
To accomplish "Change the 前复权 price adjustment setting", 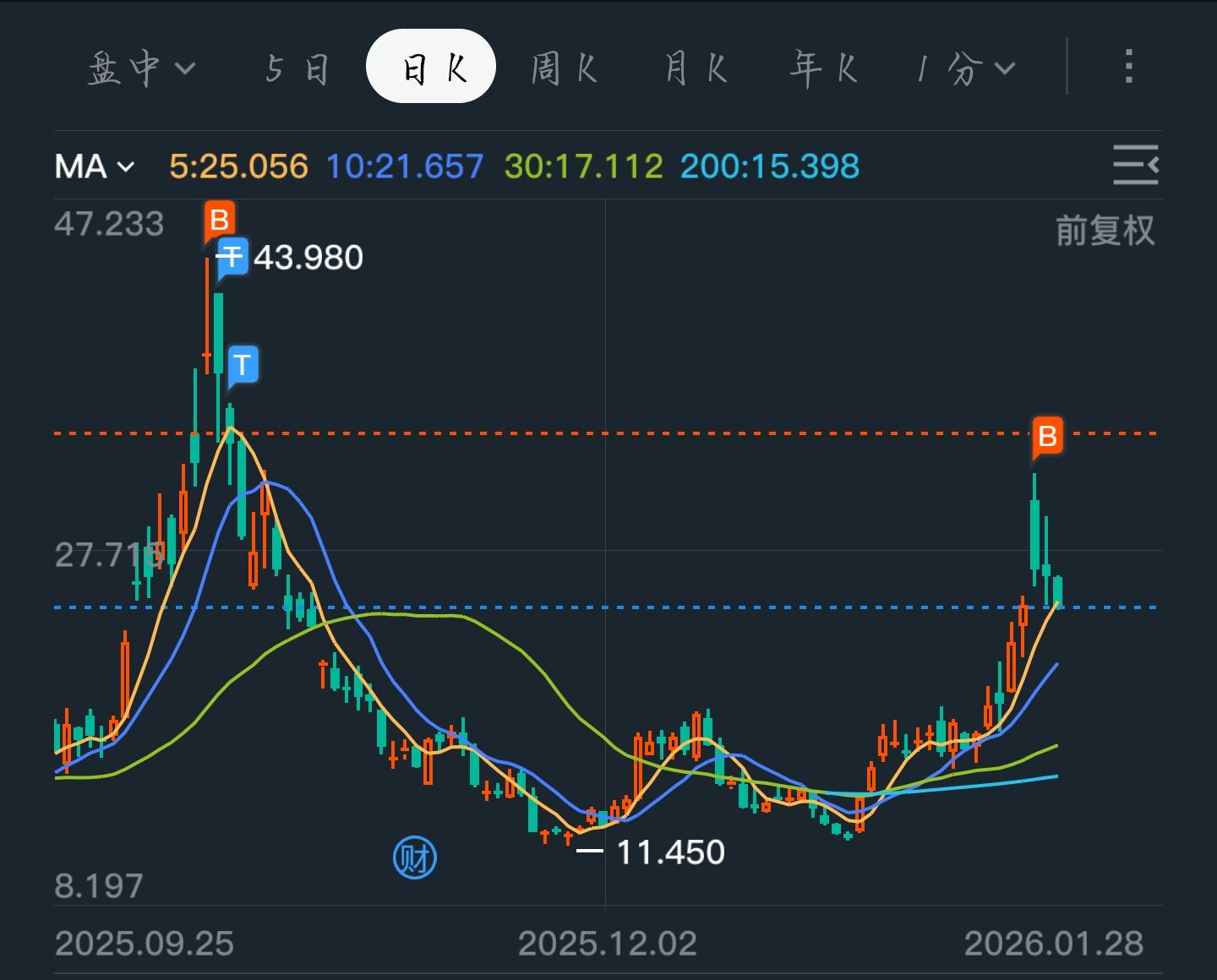I will click(1105, 231).
